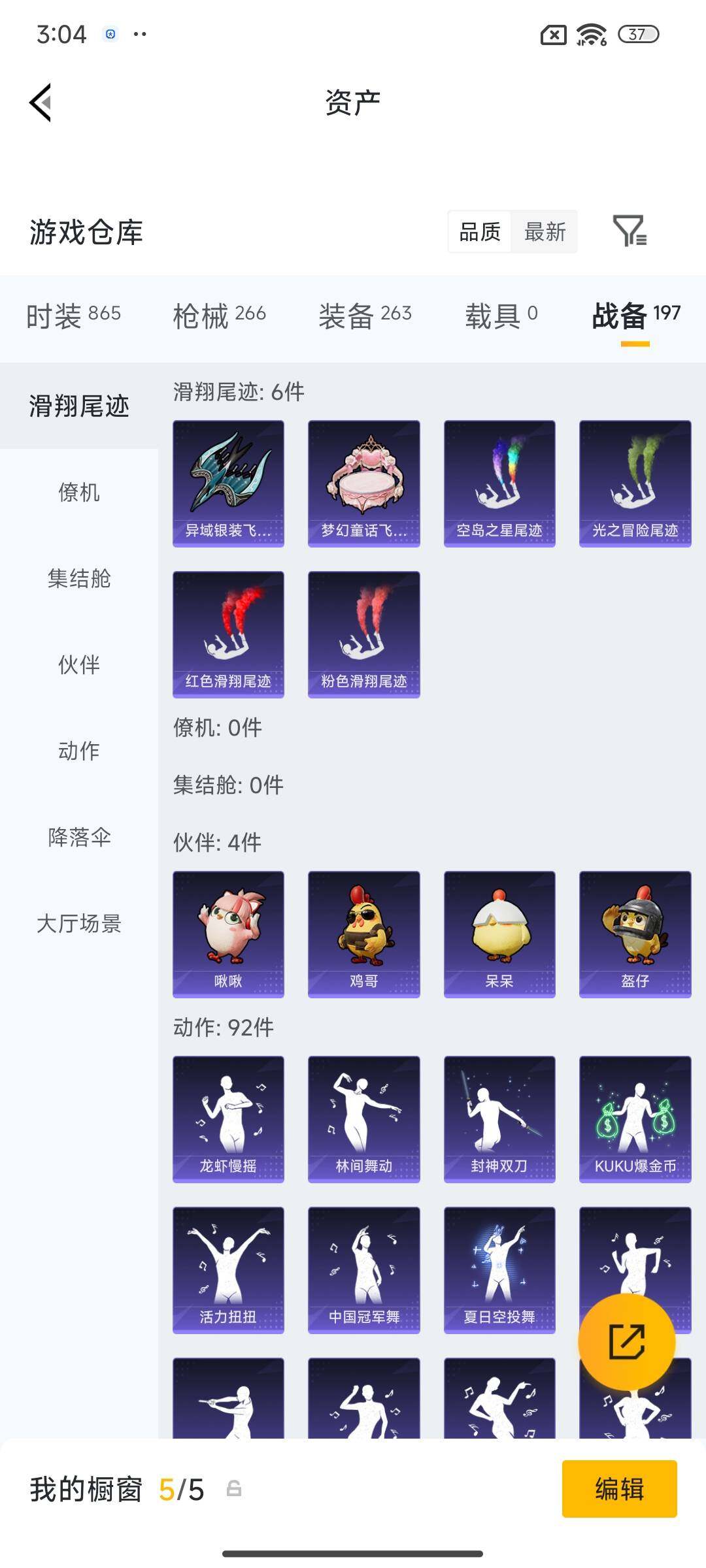Click the back arrow at top left

click(x=39, y=103)
